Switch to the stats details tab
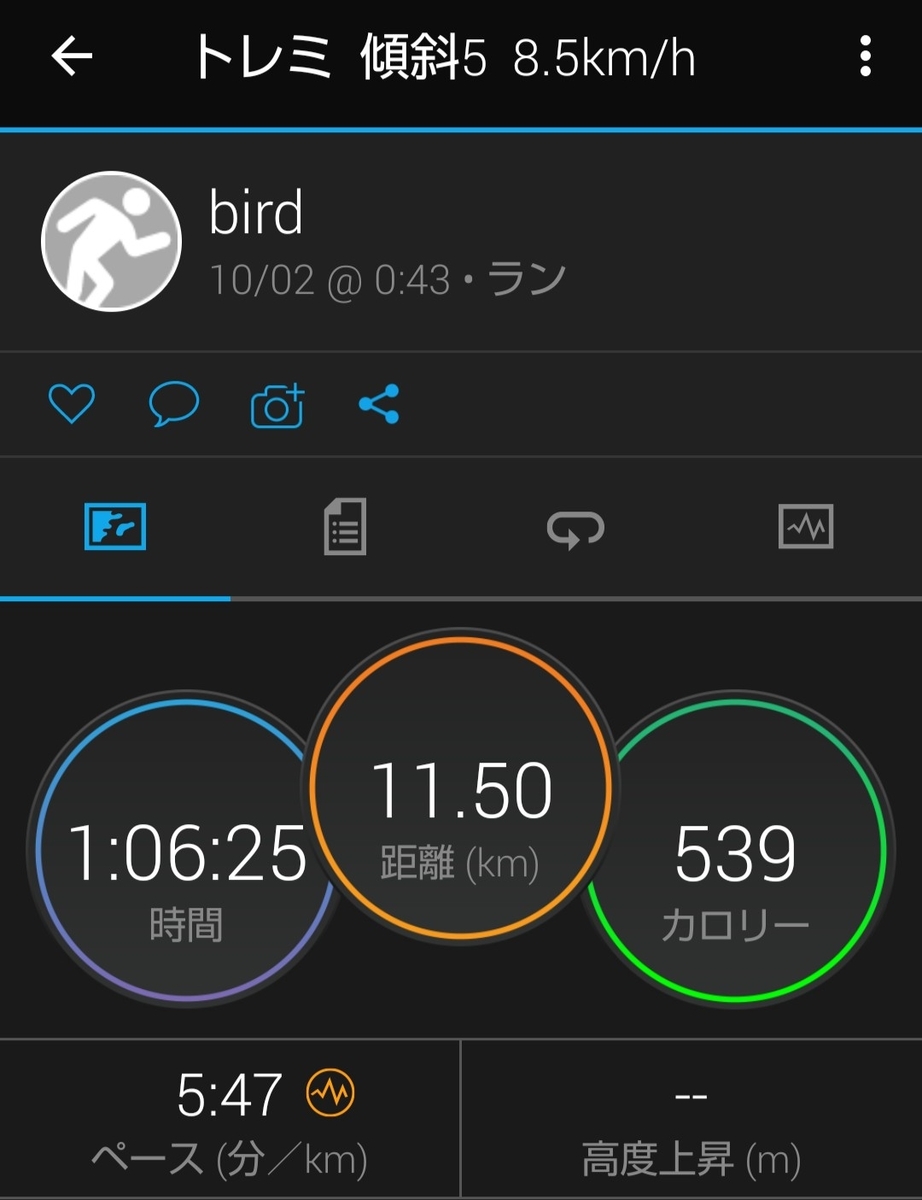 345,527
